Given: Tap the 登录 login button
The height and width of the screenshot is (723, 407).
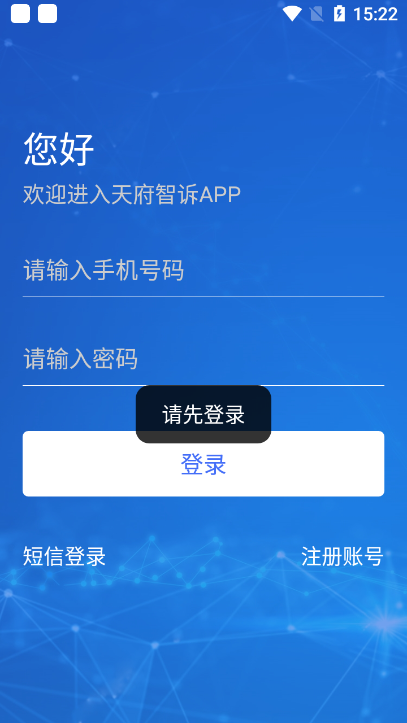Looking at the screenshot, I should coord(203,464).
